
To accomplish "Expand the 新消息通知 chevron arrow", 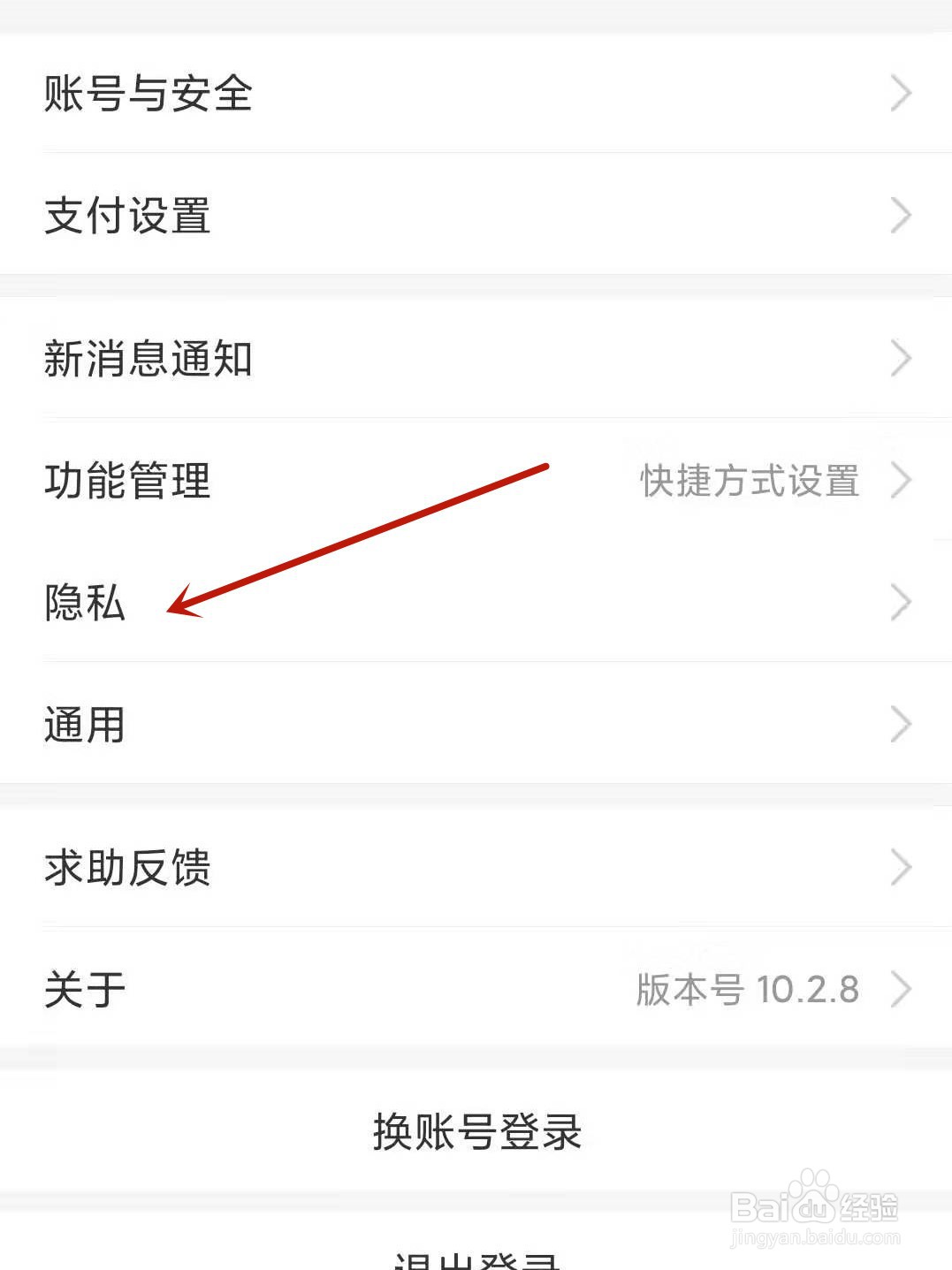I will pos(900,359).
